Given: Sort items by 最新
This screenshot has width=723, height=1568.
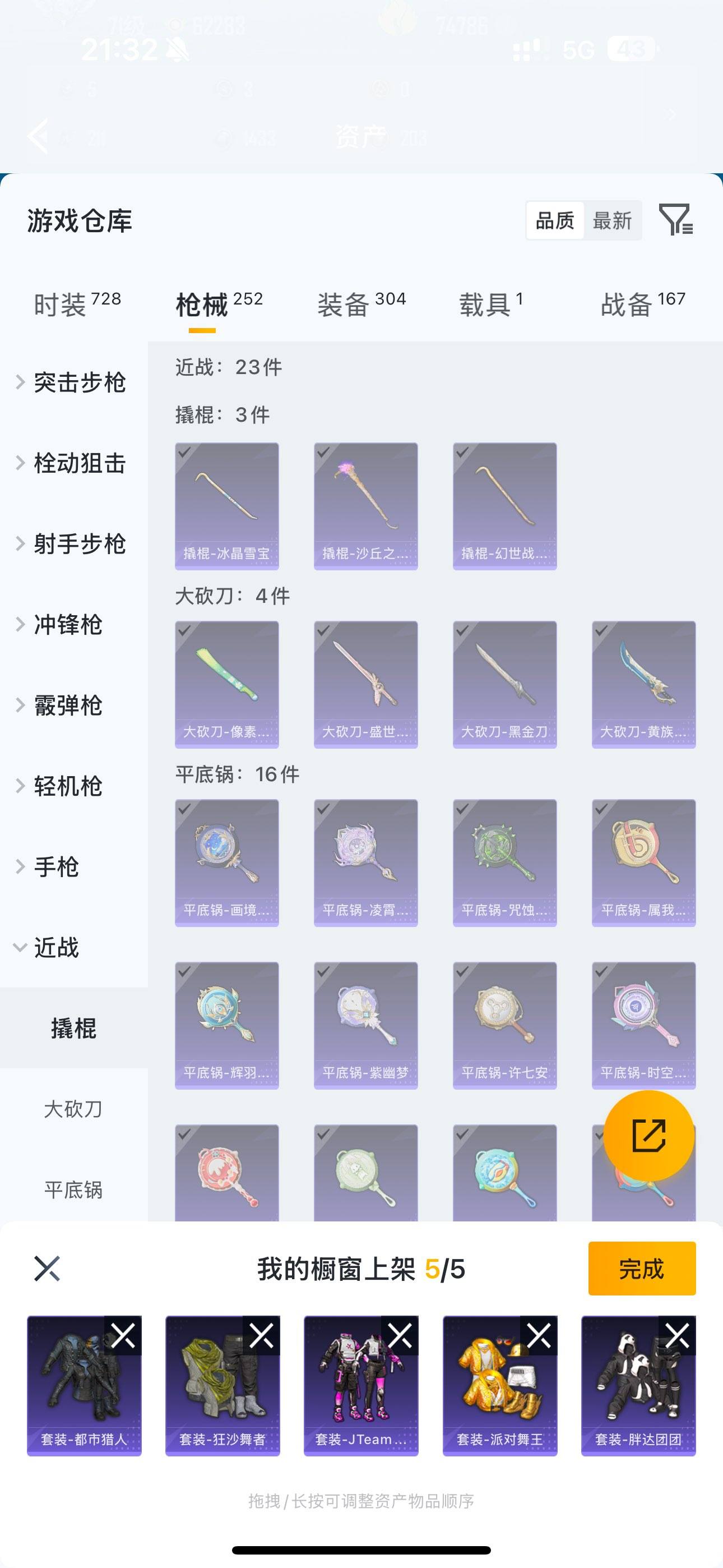Looking at the screenshot, I should (614, 220).
